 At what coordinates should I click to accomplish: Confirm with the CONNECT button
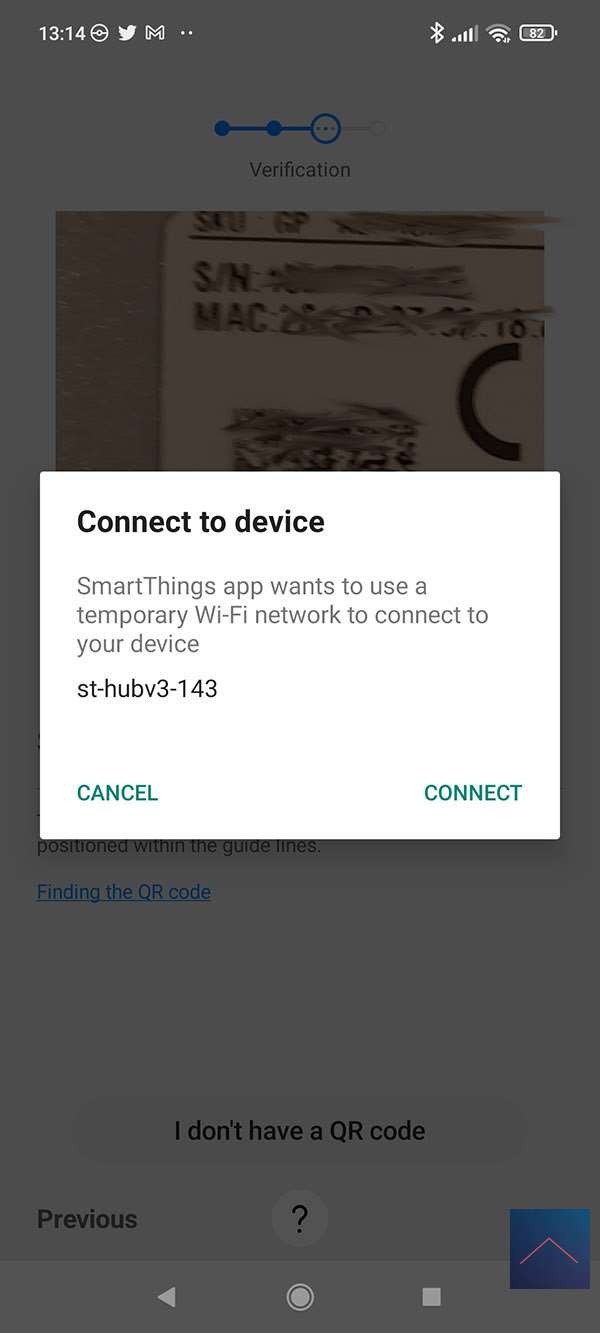(472, 793)
